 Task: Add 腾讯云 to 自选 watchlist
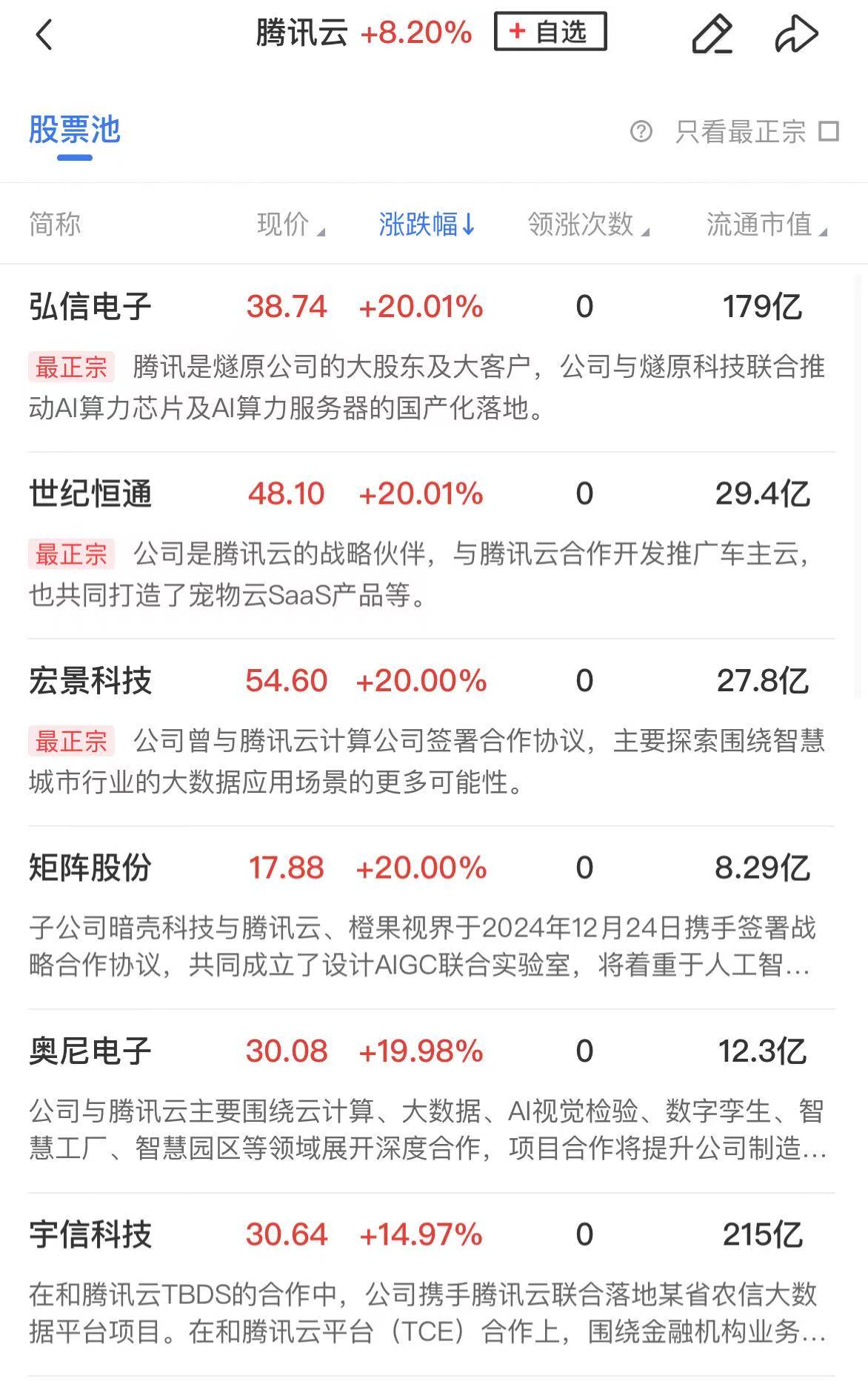tap(550, 32)
